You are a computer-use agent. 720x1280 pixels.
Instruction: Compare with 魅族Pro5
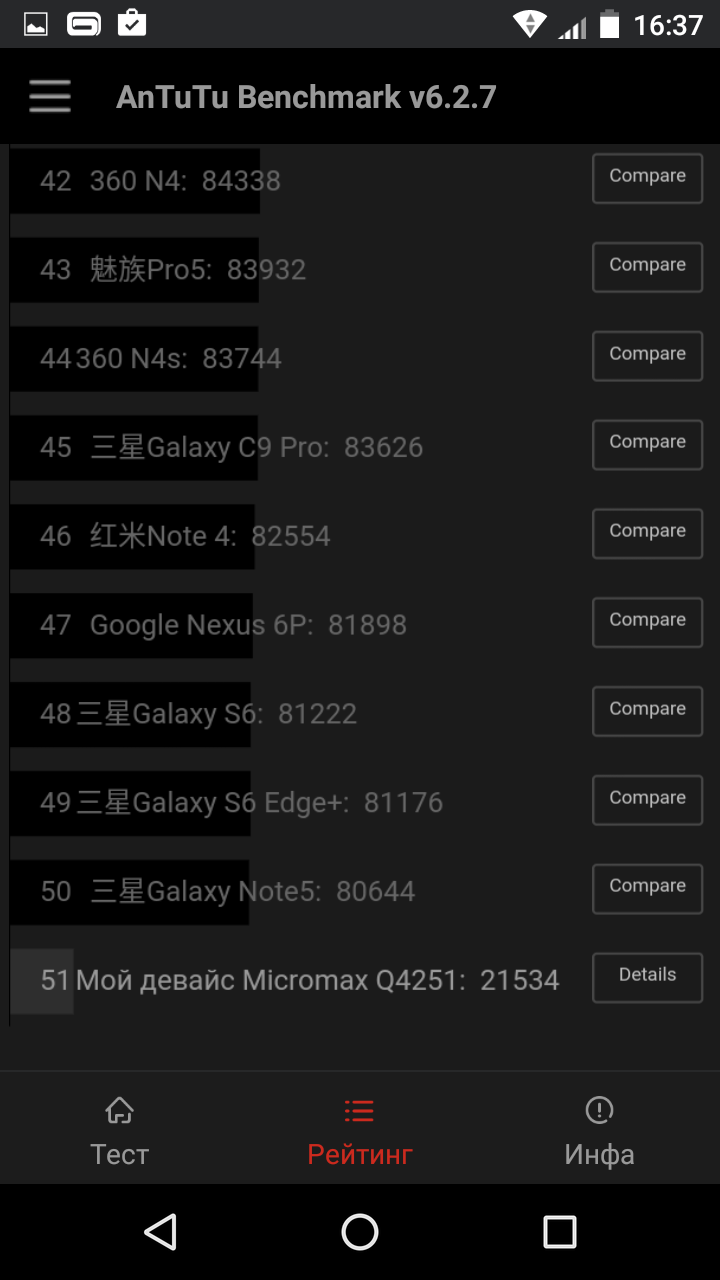pos(647,267)
